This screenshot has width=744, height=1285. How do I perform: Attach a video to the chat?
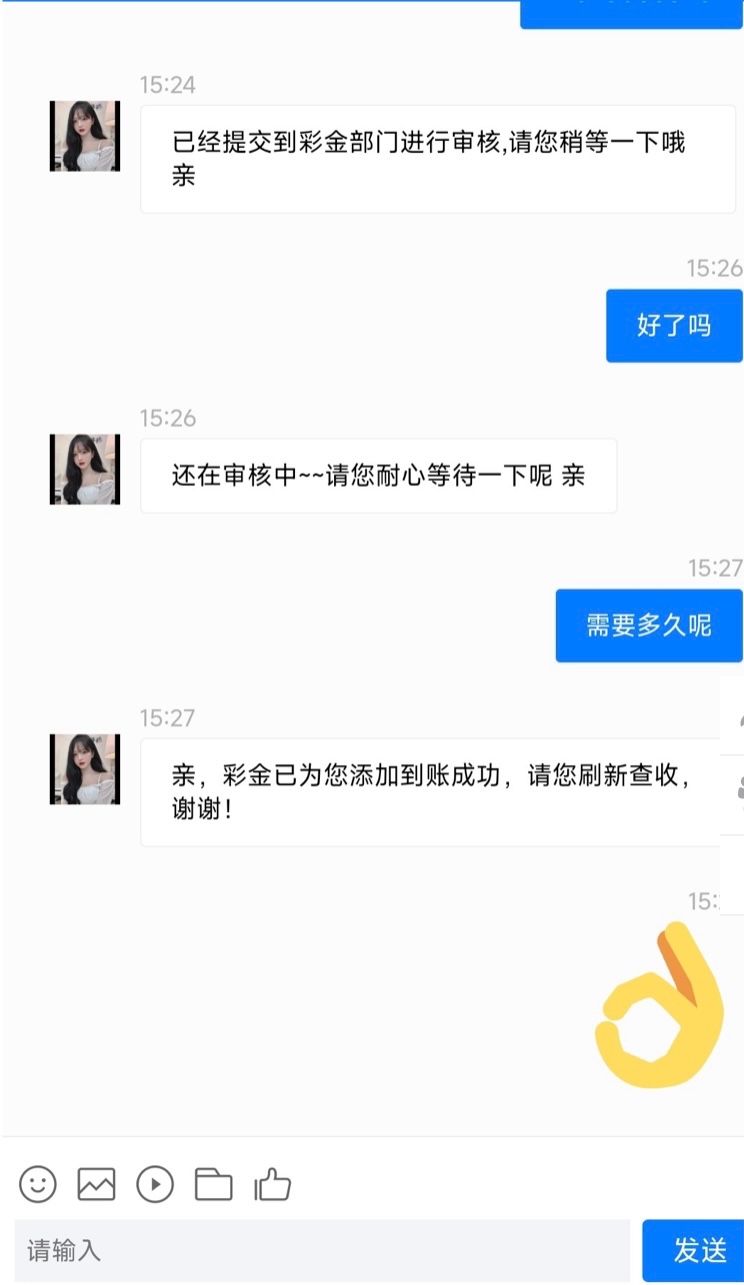click(155, 1184)
